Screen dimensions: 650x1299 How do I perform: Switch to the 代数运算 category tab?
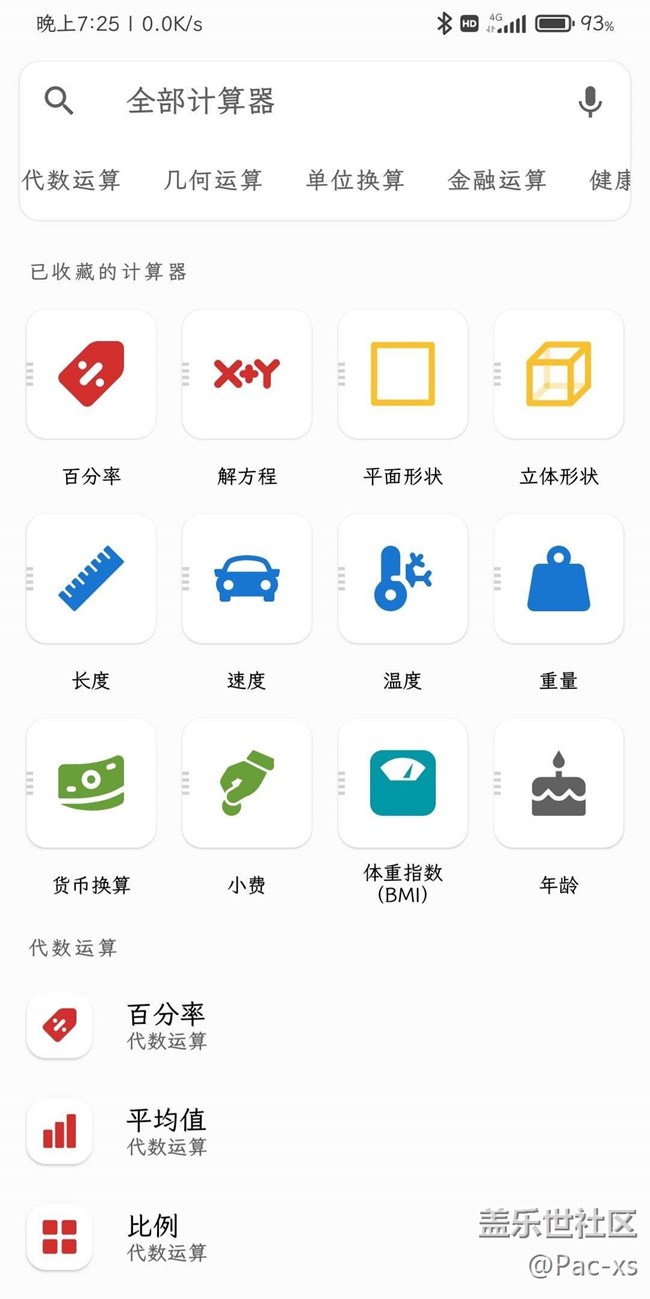[71, 180]
